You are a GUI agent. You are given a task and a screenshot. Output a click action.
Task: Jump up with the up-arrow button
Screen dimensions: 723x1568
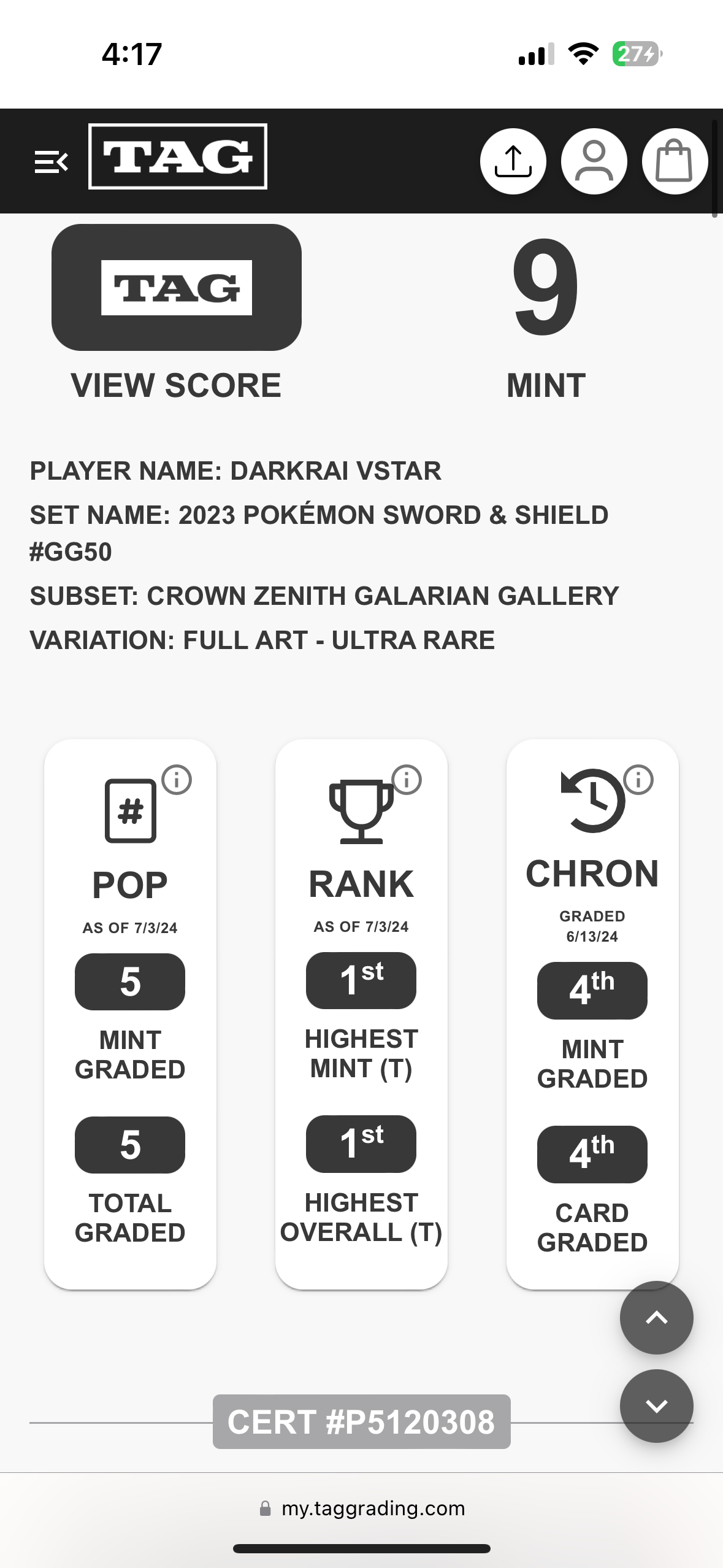pos(656,1317)
